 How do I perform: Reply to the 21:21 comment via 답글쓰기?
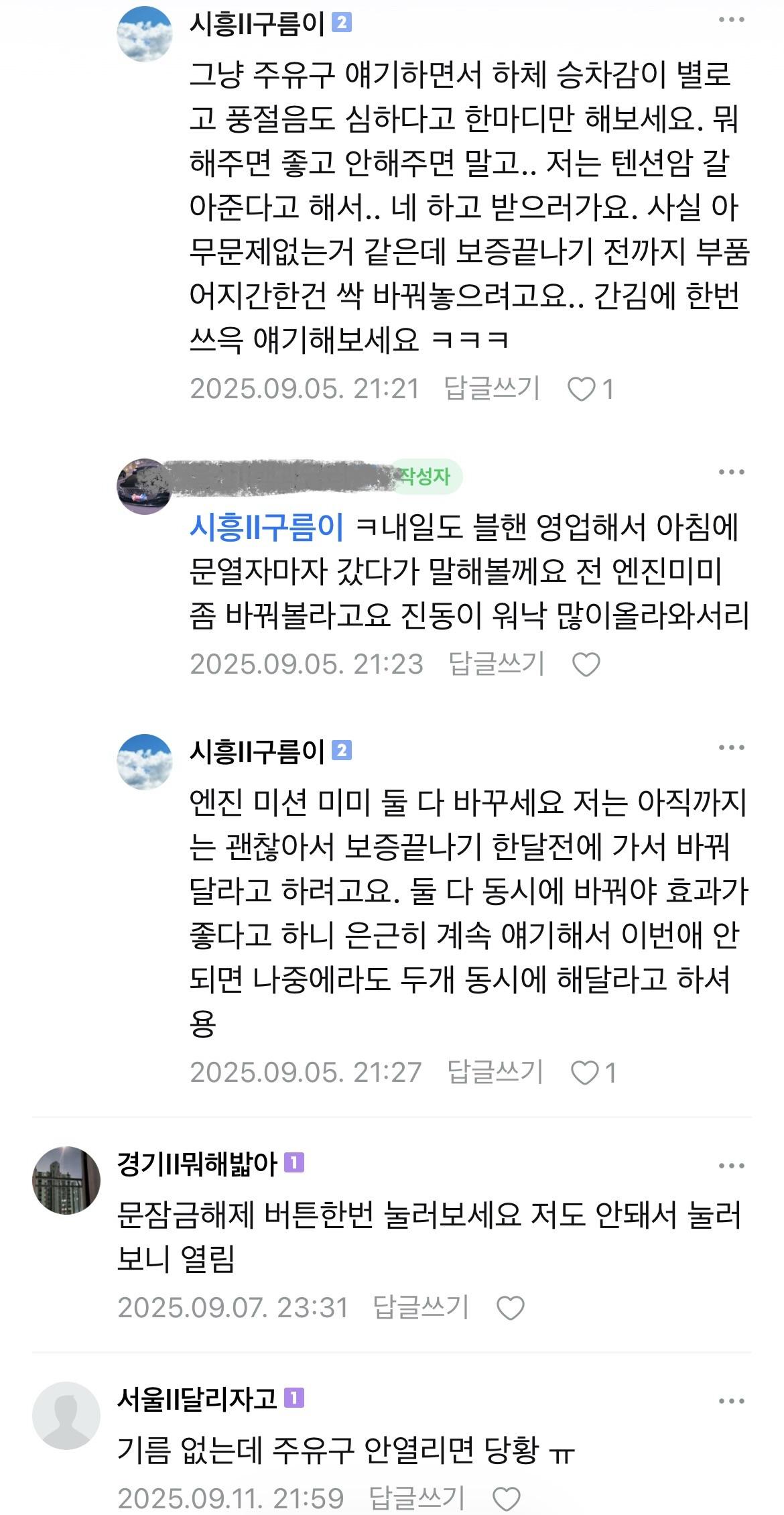point(492,389)
